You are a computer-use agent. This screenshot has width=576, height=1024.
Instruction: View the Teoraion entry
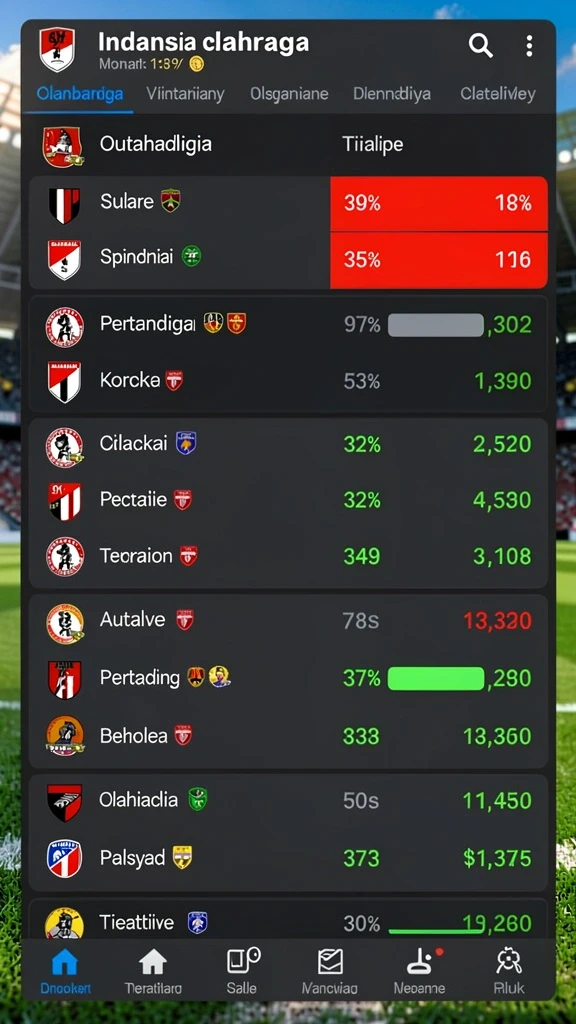coord(288,557)
